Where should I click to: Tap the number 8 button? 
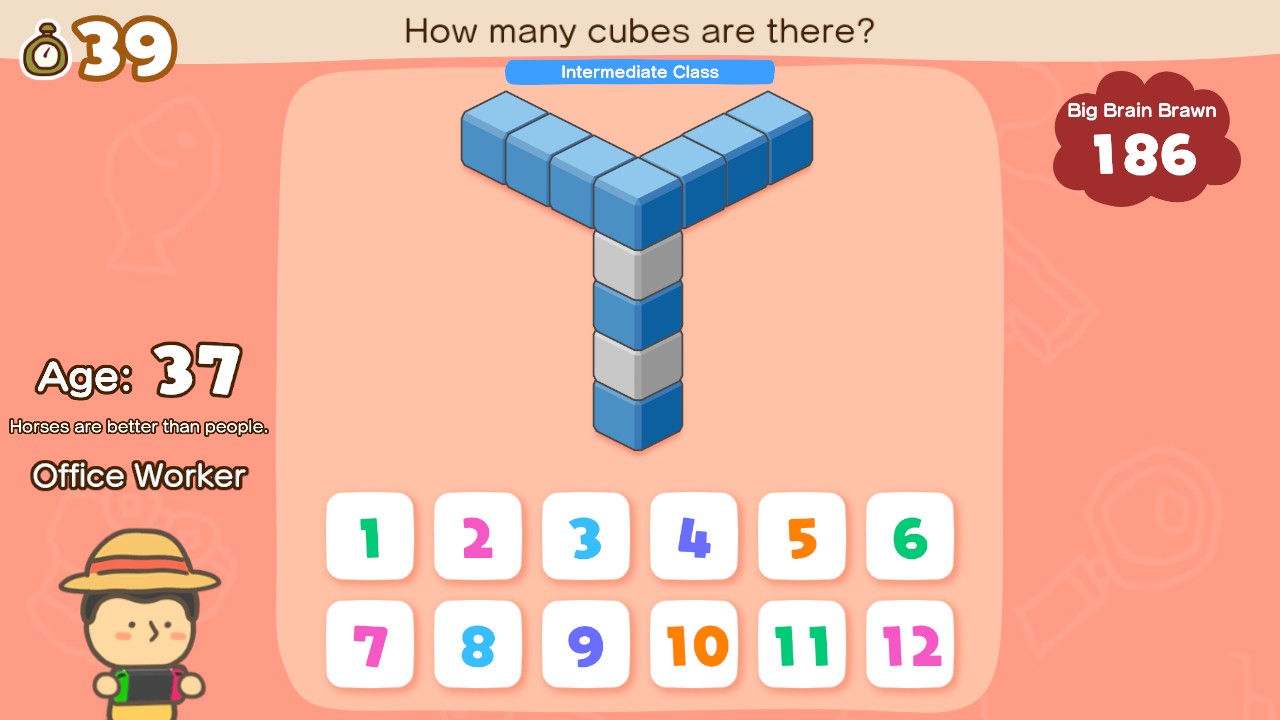coord(478,645)
